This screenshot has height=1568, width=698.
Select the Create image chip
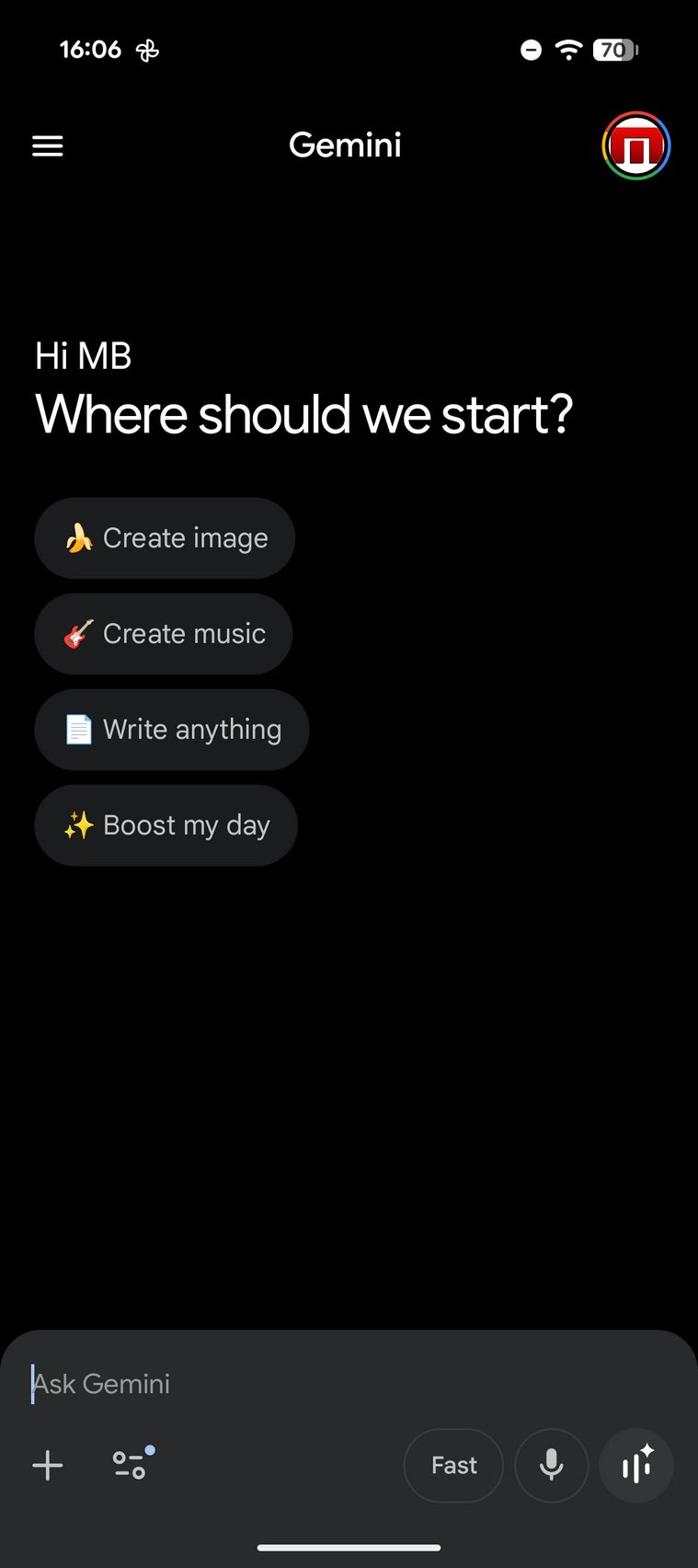coord(165,538)
